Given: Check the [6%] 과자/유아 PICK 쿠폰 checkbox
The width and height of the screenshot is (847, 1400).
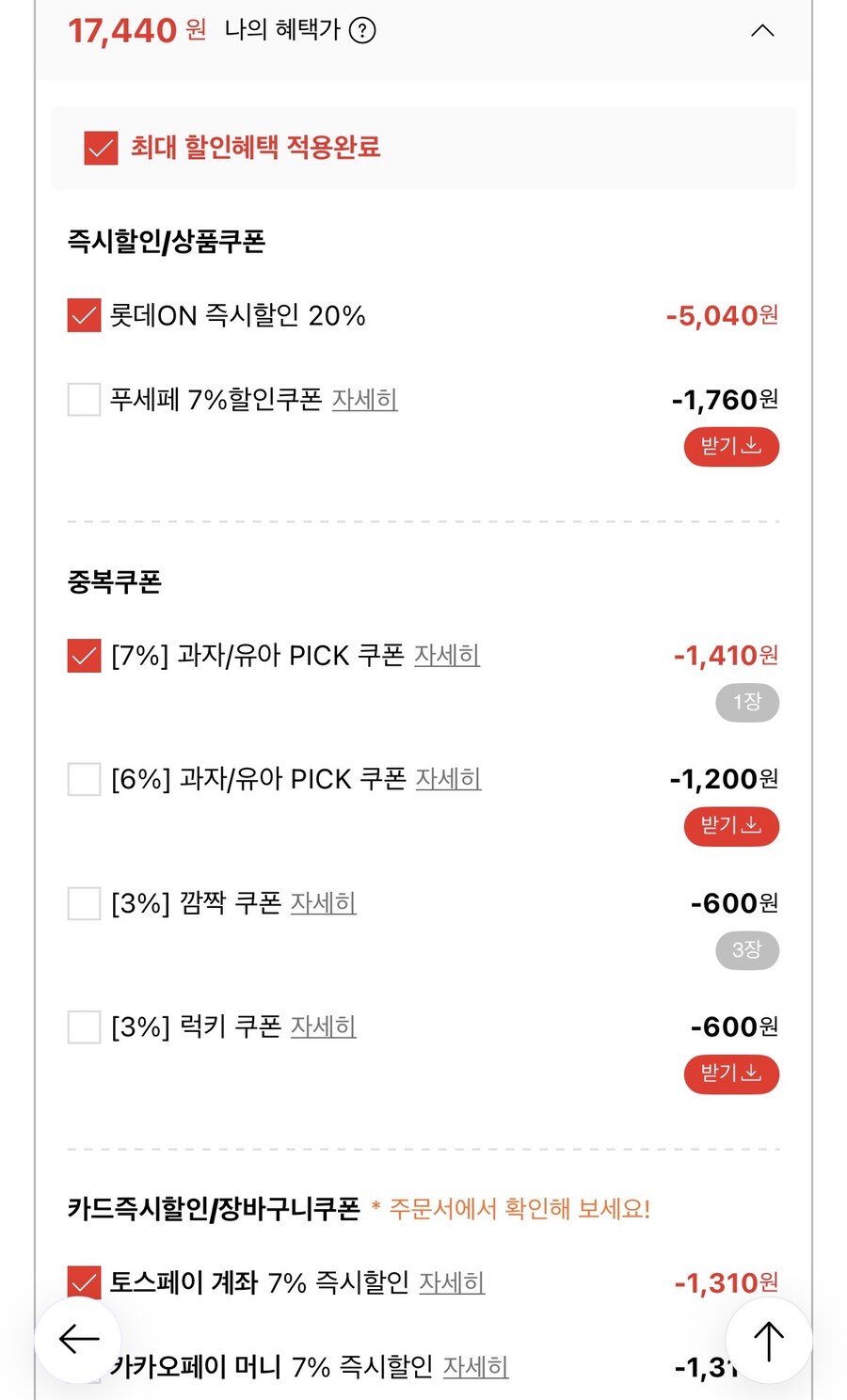Looking at the screenshot, I should 83,780.
